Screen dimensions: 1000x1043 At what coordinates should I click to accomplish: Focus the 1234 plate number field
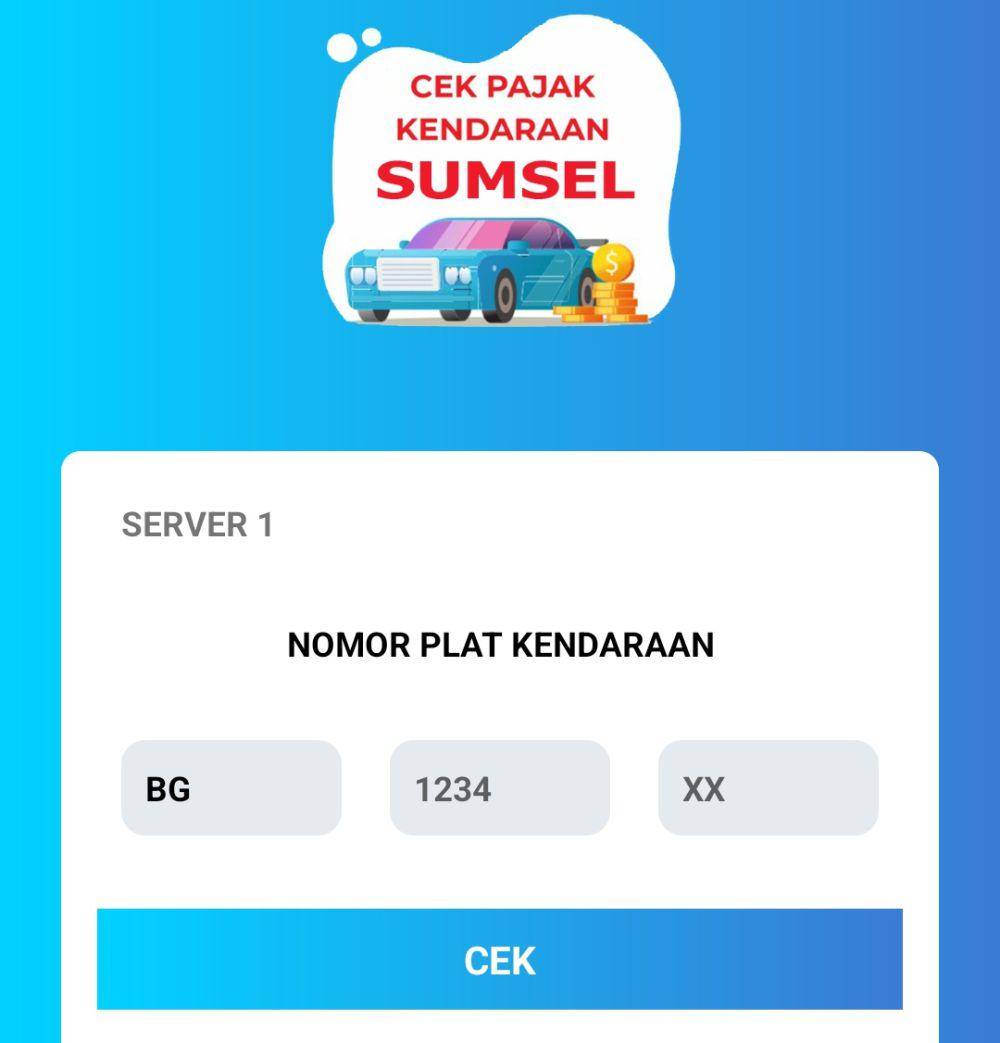coord(499,788)
